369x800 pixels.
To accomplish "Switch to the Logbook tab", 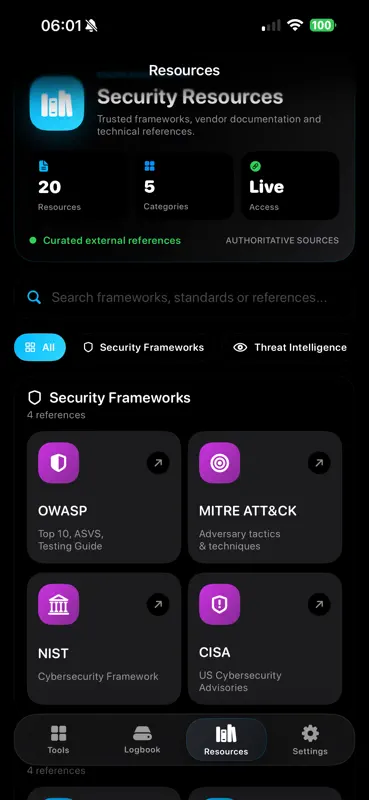I will point(142,740).
